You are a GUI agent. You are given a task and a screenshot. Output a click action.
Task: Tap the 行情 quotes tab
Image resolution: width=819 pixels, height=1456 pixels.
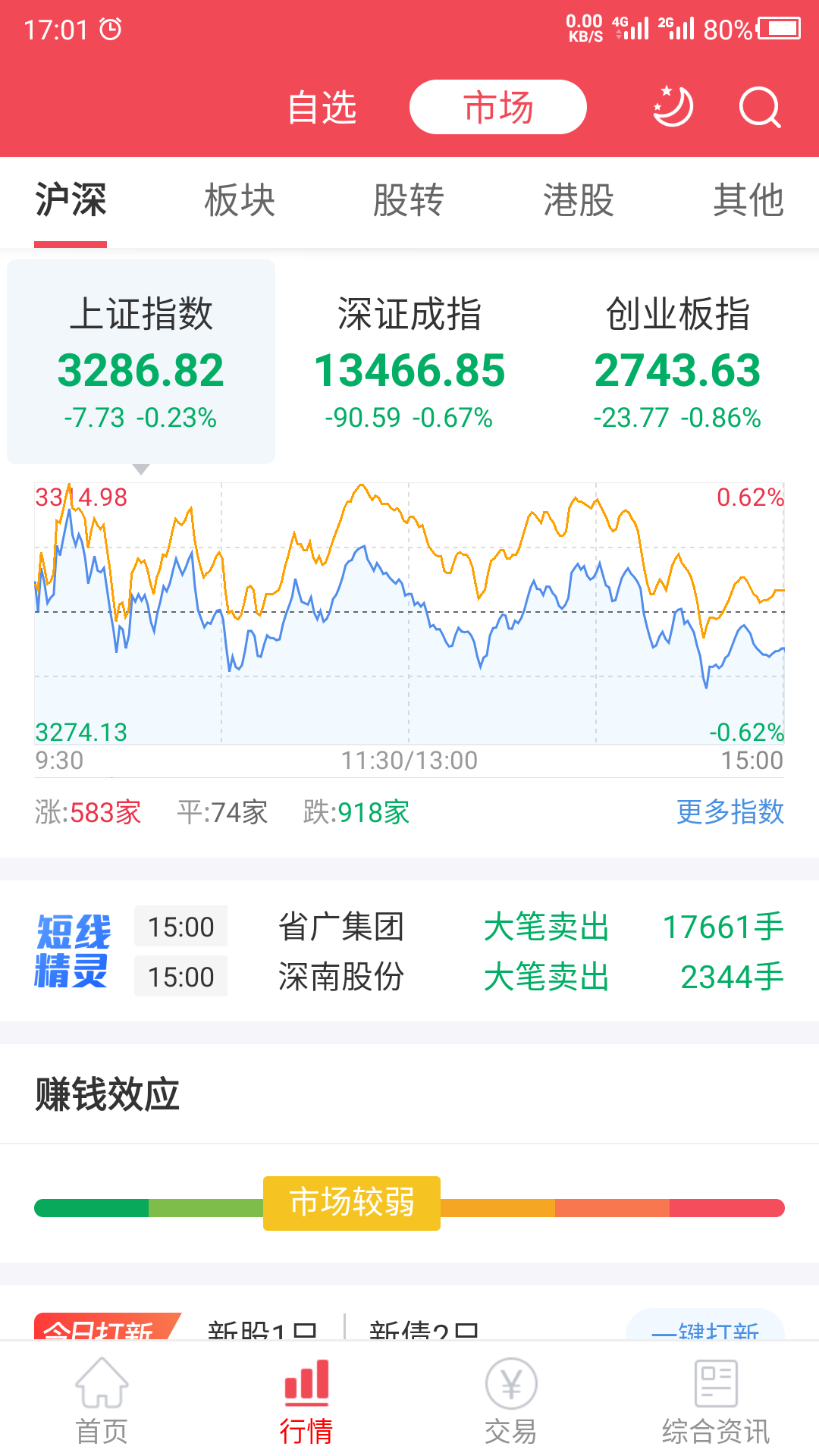(x=306, y=1401)
